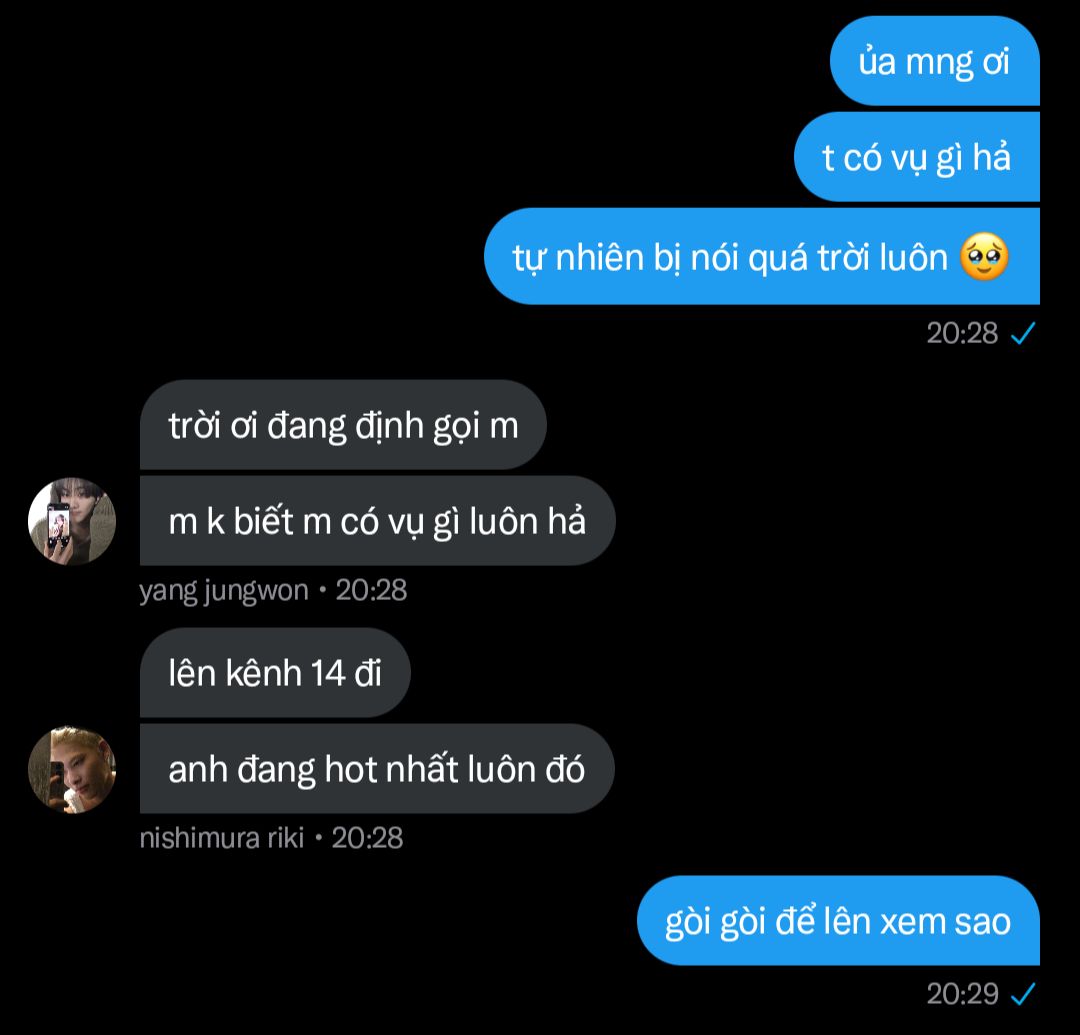Open nishimura riki's profile picture
This screenshot has width=1080, height=1035.
(x=72, y=769)
